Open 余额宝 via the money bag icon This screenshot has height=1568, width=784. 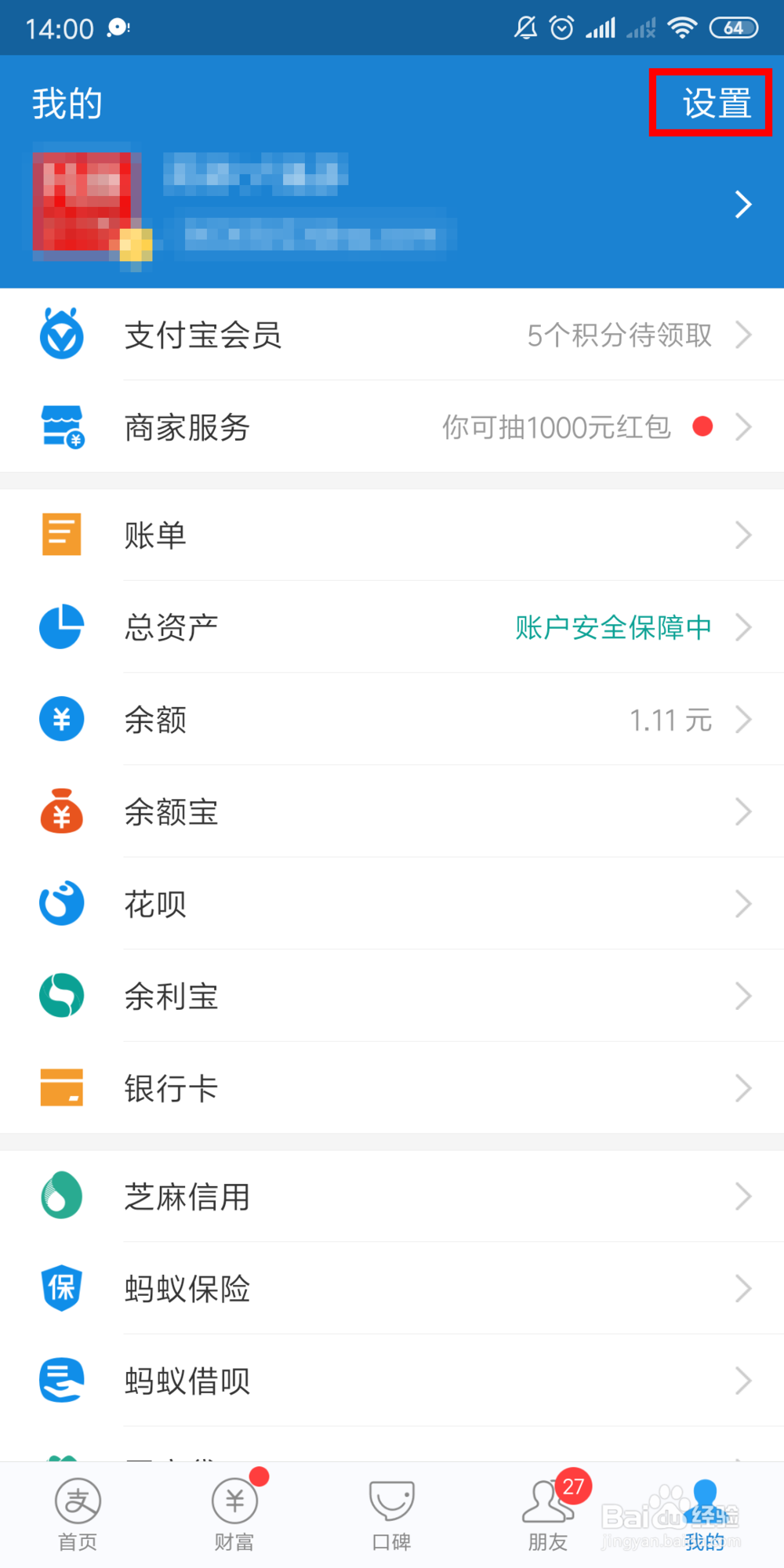click(61, 811)
